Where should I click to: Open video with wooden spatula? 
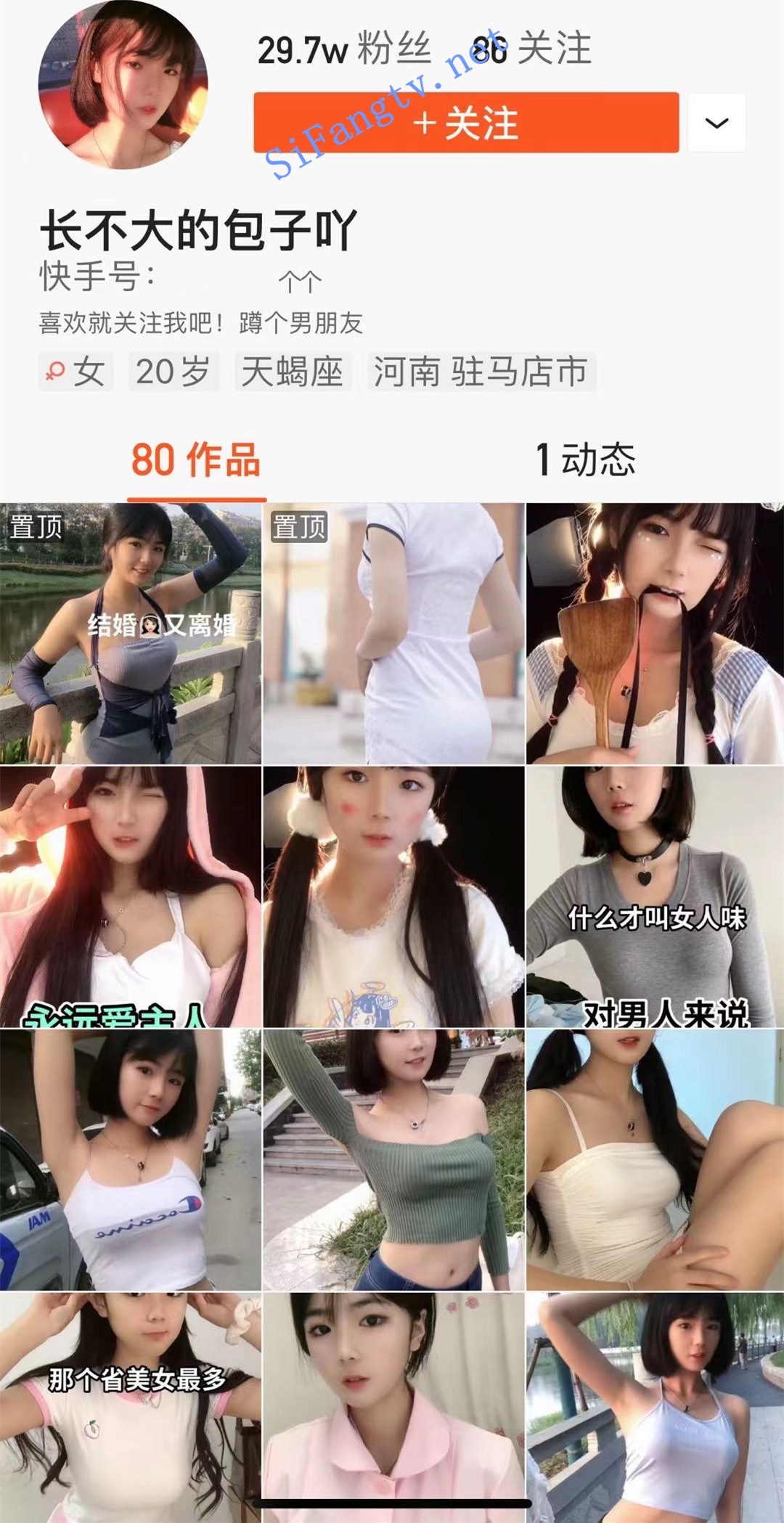tap(655, 633)
